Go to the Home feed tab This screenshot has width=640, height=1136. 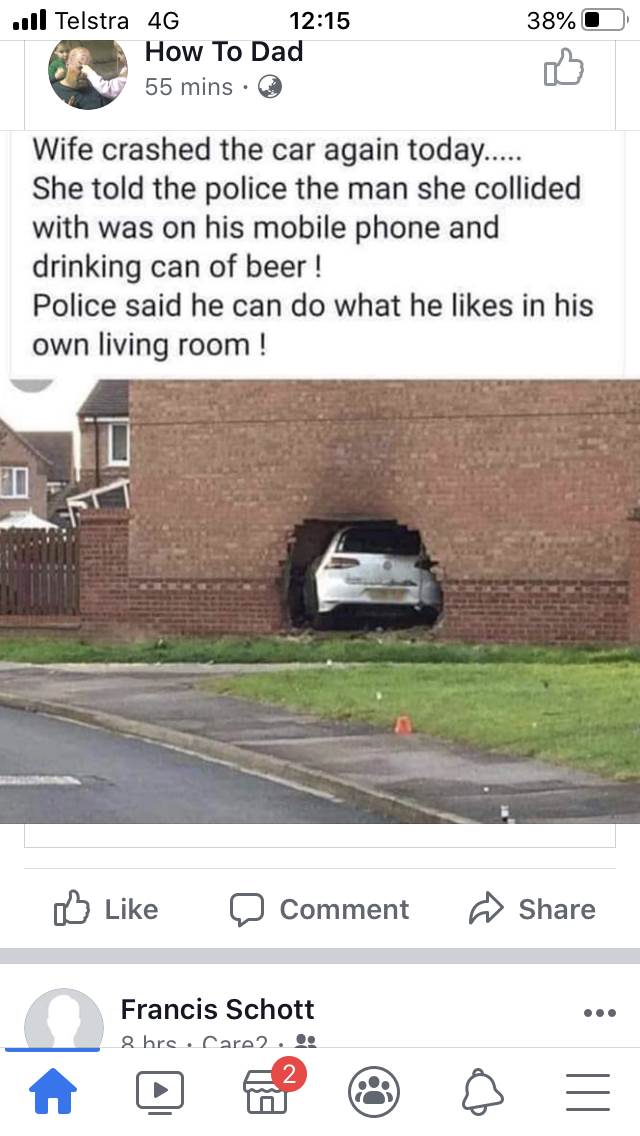(53, 1091)
